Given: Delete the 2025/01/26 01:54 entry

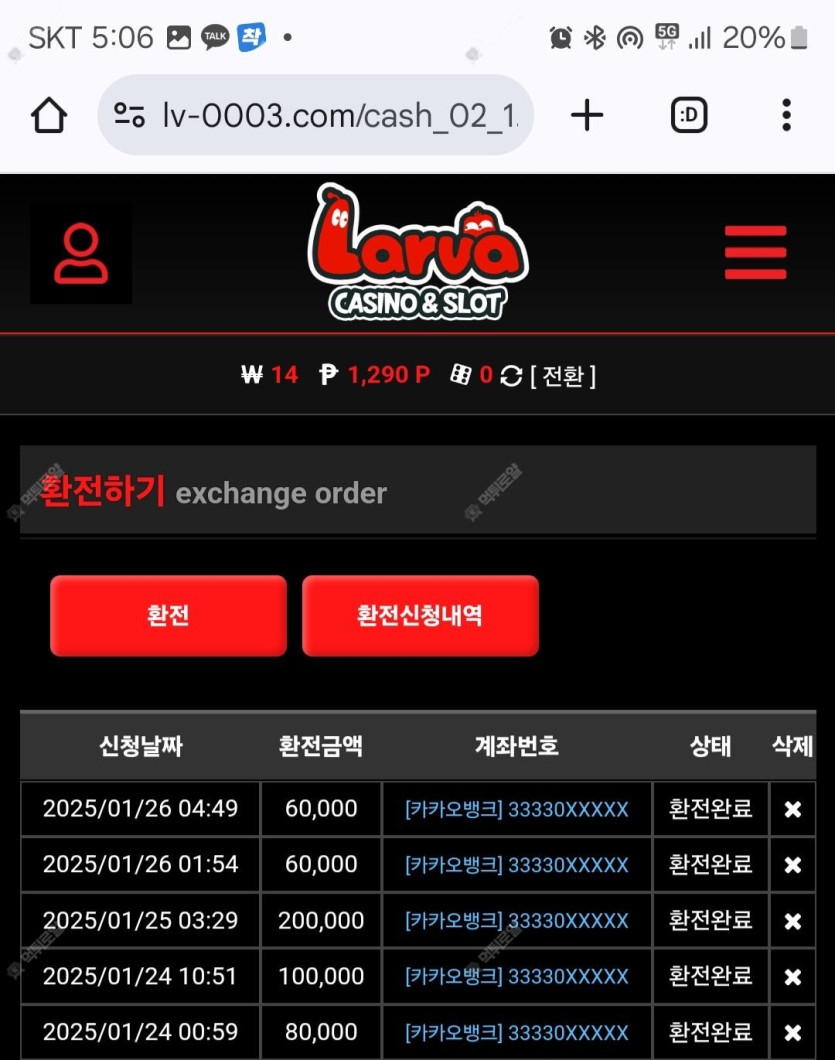Looking at the screenshot, I should pos(792,866).
